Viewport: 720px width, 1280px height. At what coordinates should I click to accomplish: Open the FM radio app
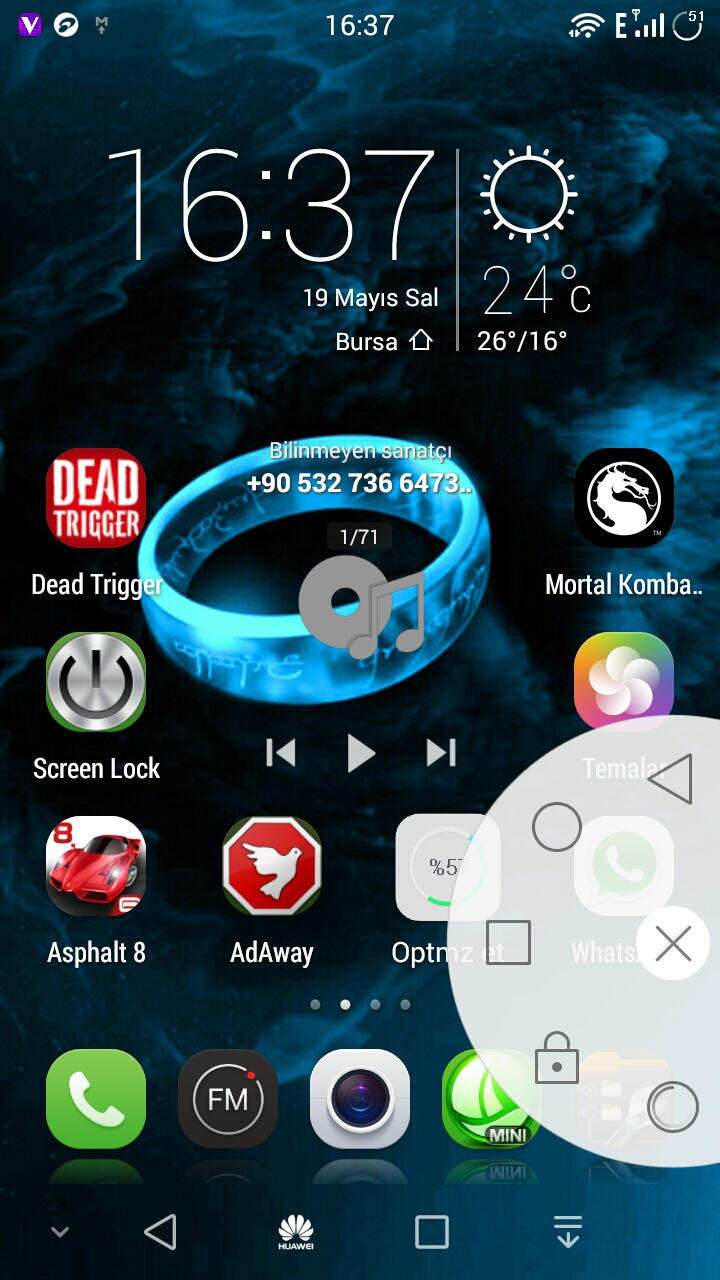(x=228, y=1098)
